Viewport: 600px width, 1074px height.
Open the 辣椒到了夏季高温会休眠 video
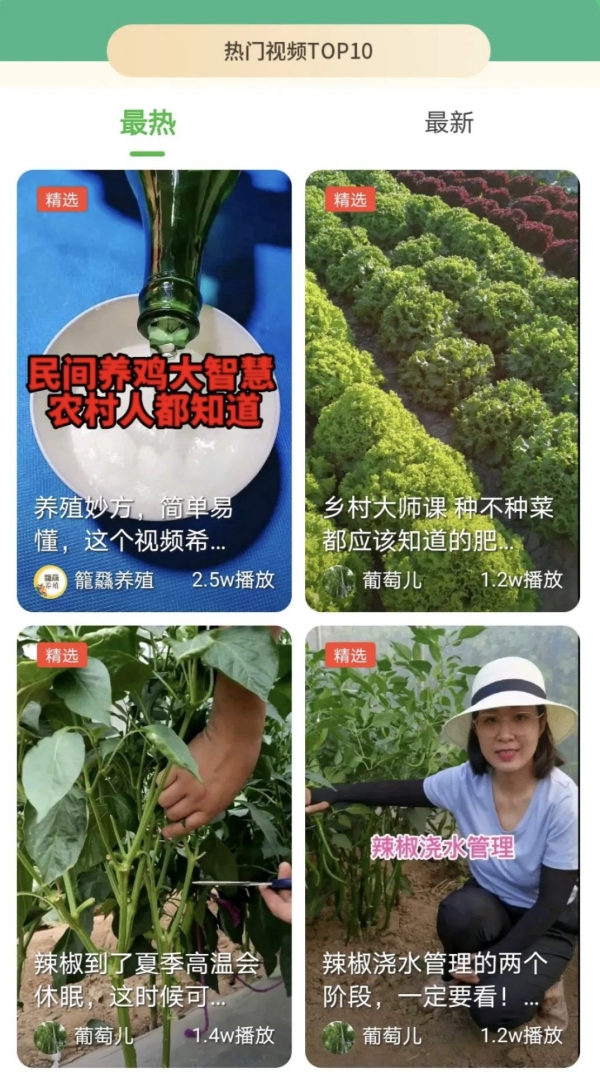[x=154, y=847]
